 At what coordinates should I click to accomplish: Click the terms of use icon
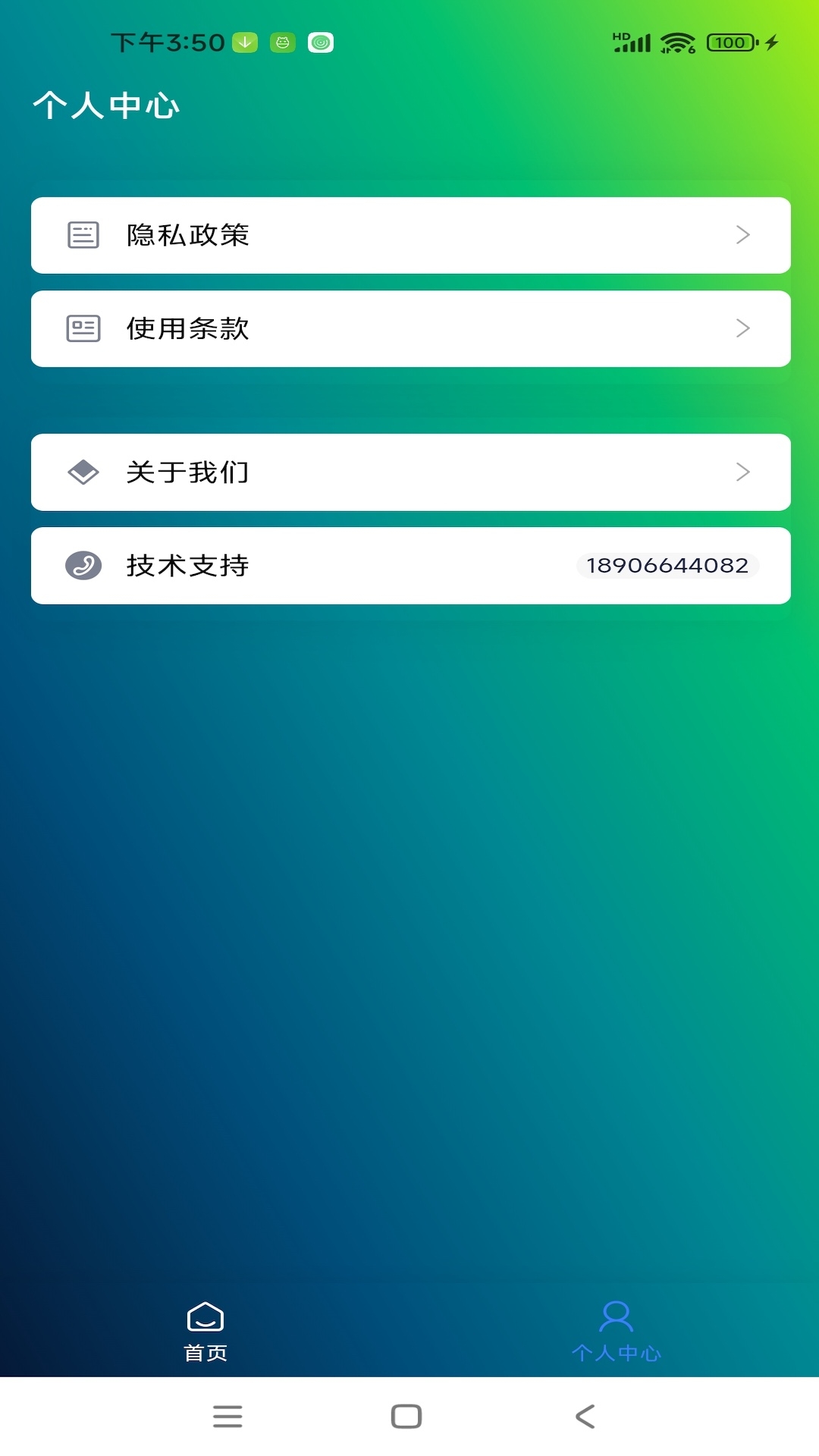[83, 328]
